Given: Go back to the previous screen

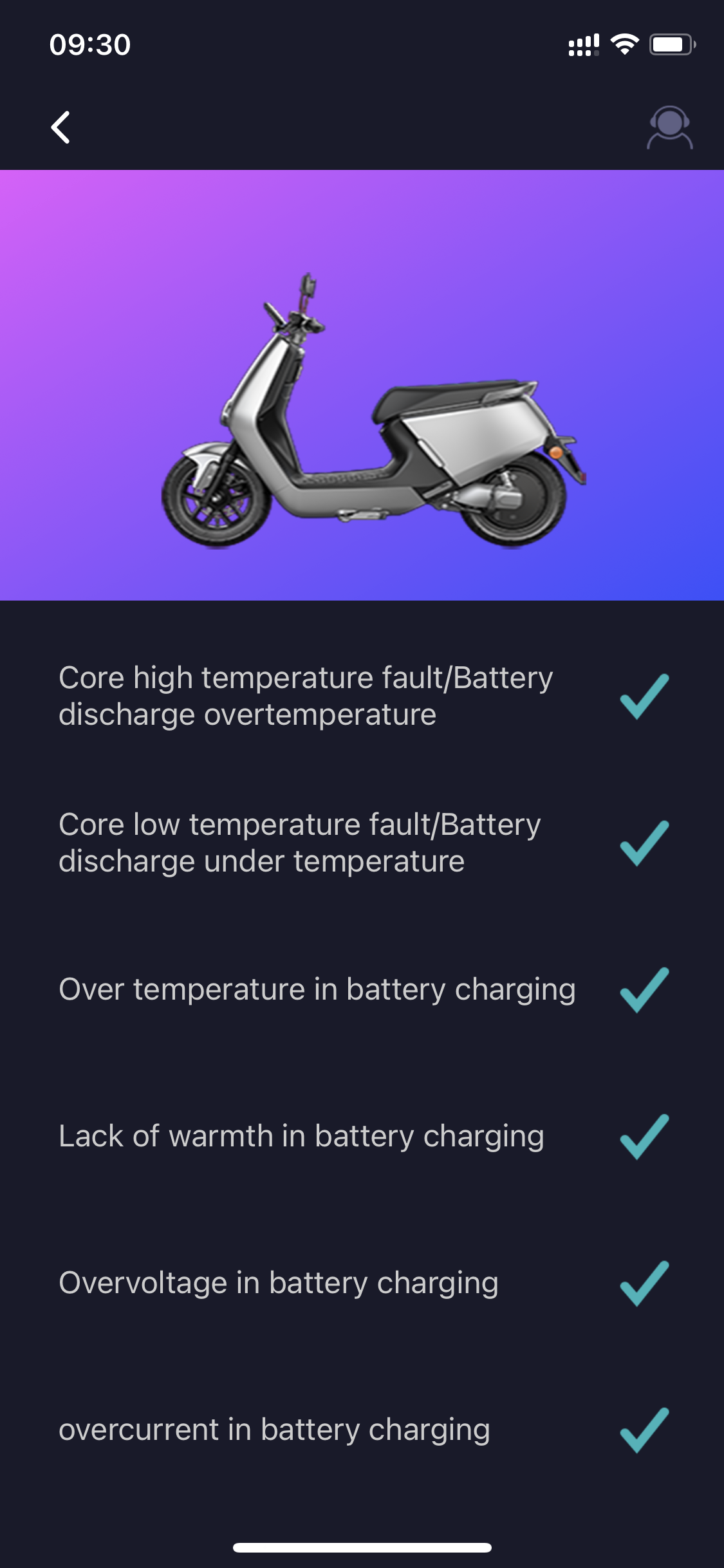Looking at the screenshot, I should [x=60, y=127].
